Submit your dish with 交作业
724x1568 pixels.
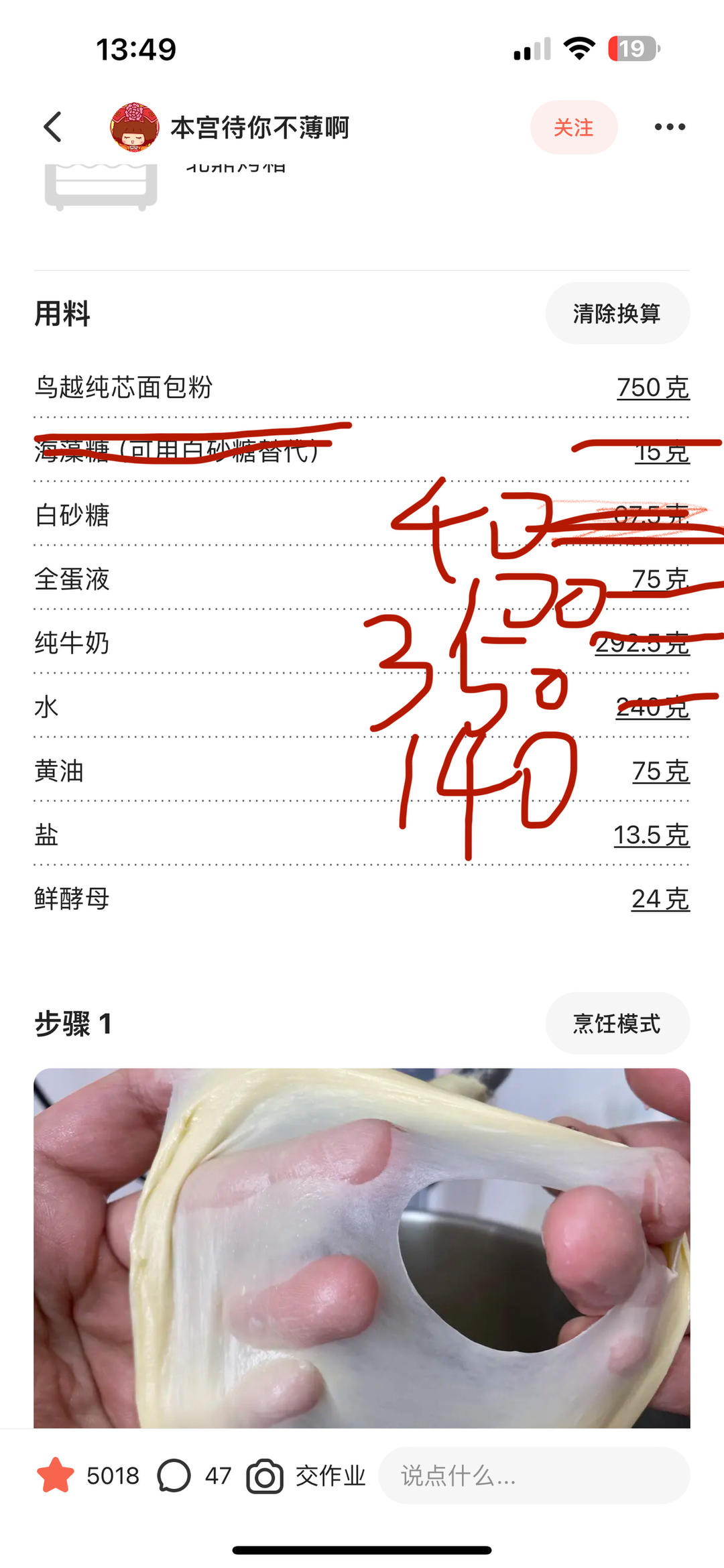point(307,1475)
